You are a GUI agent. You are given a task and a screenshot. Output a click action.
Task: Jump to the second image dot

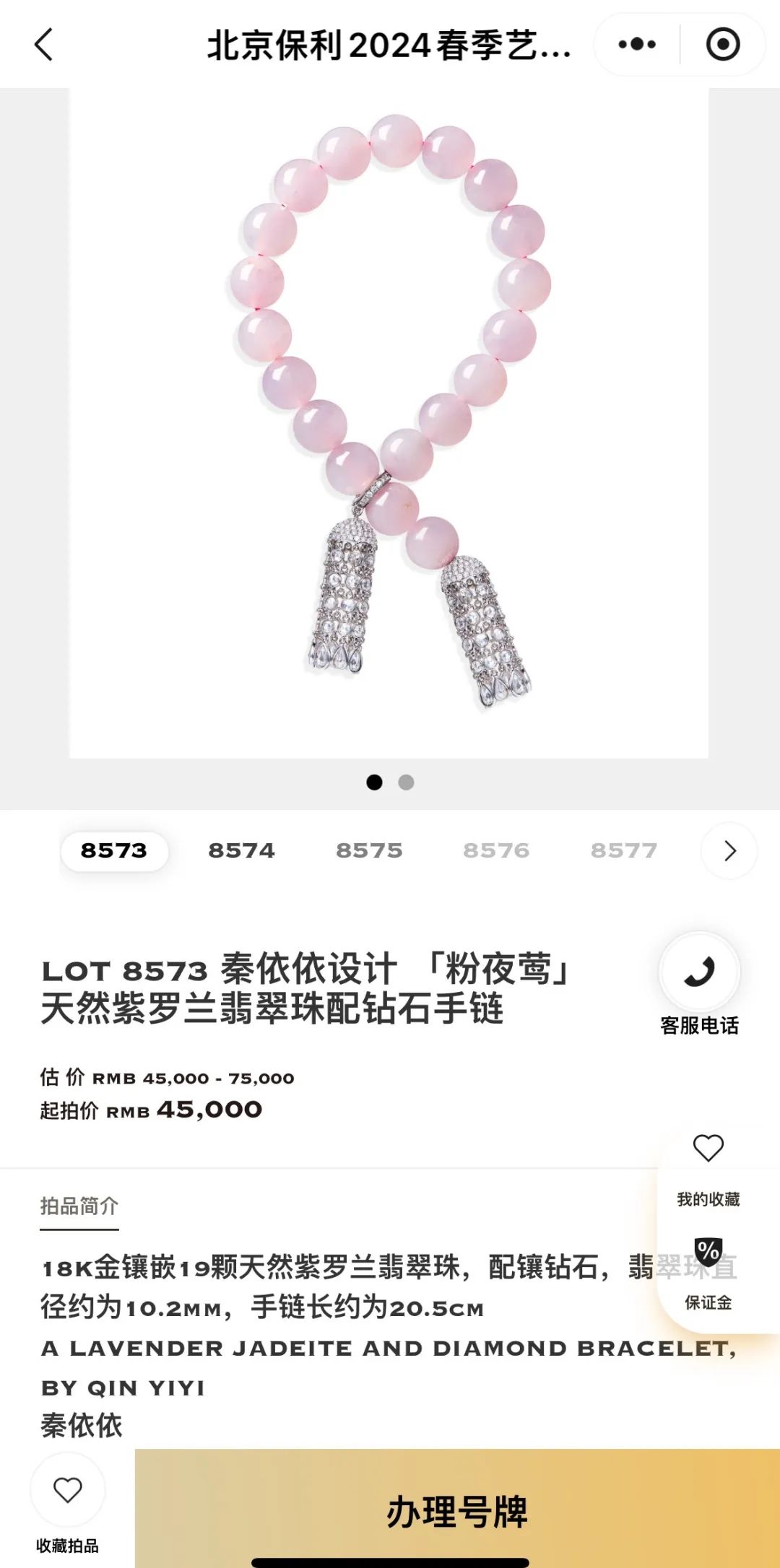pos(406,783)
